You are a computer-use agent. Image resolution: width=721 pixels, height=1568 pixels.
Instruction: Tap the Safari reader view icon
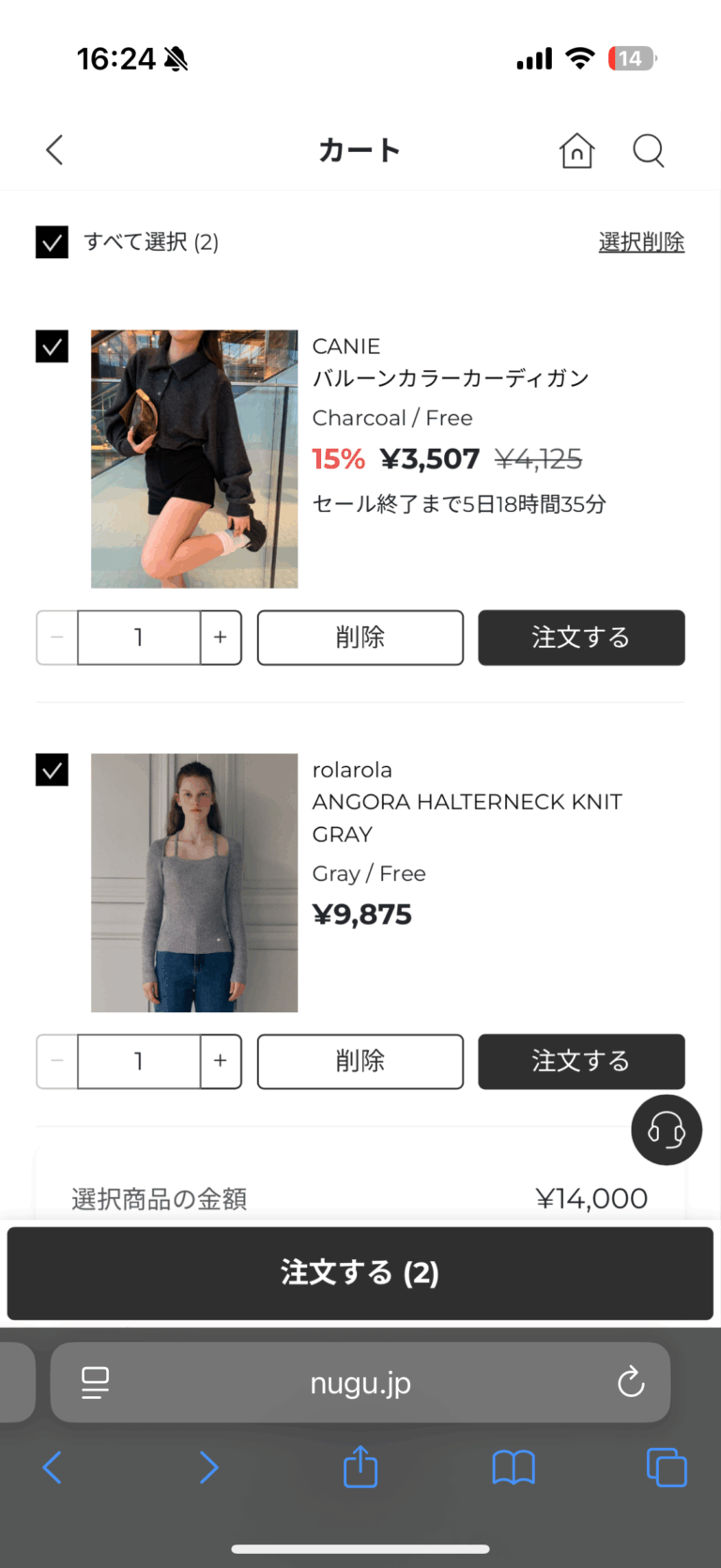[x=95, y=1382]
